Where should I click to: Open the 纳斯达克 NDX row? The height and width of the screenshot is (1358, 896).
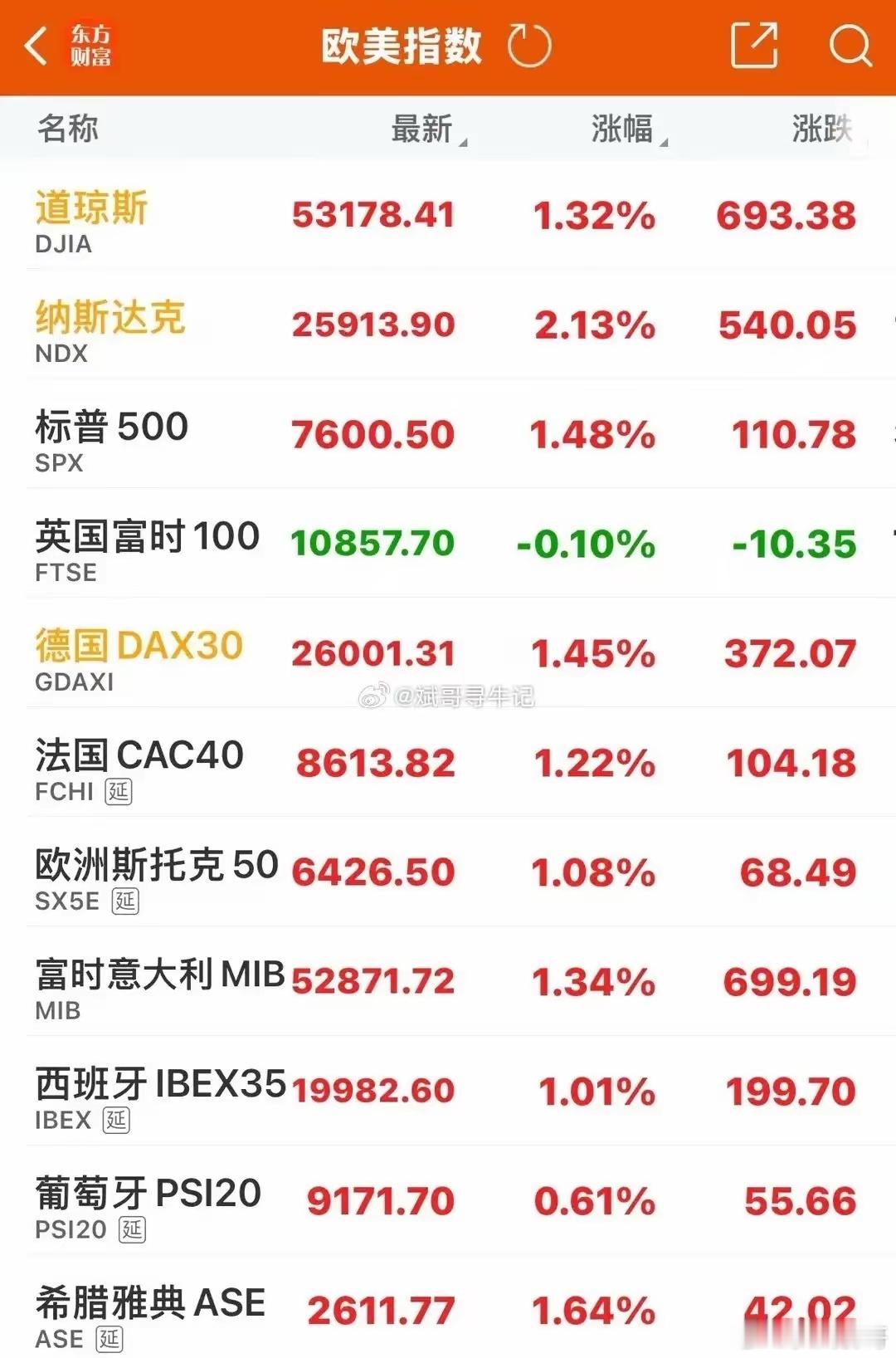(448, 325)
